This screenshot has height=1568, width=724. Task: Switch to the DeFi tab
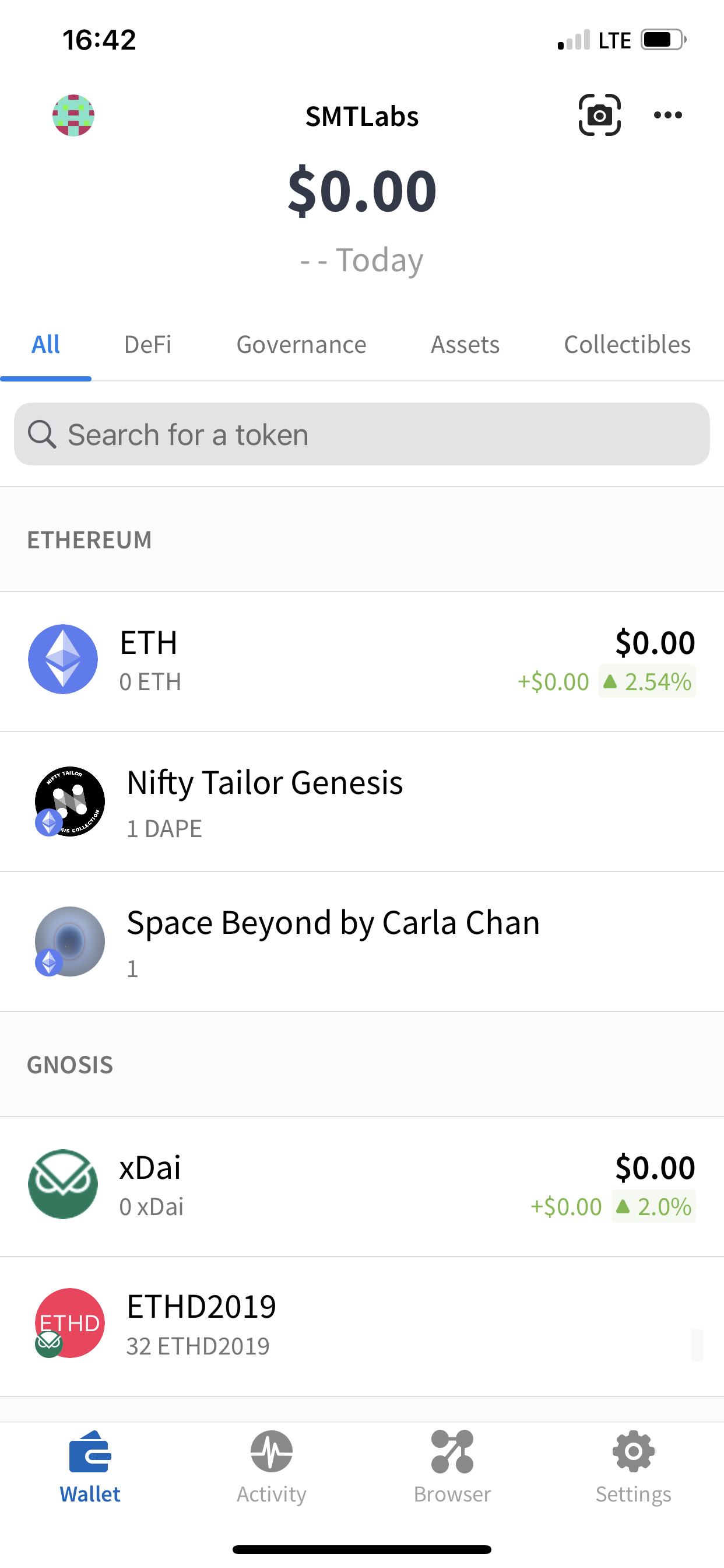[148, 345]
